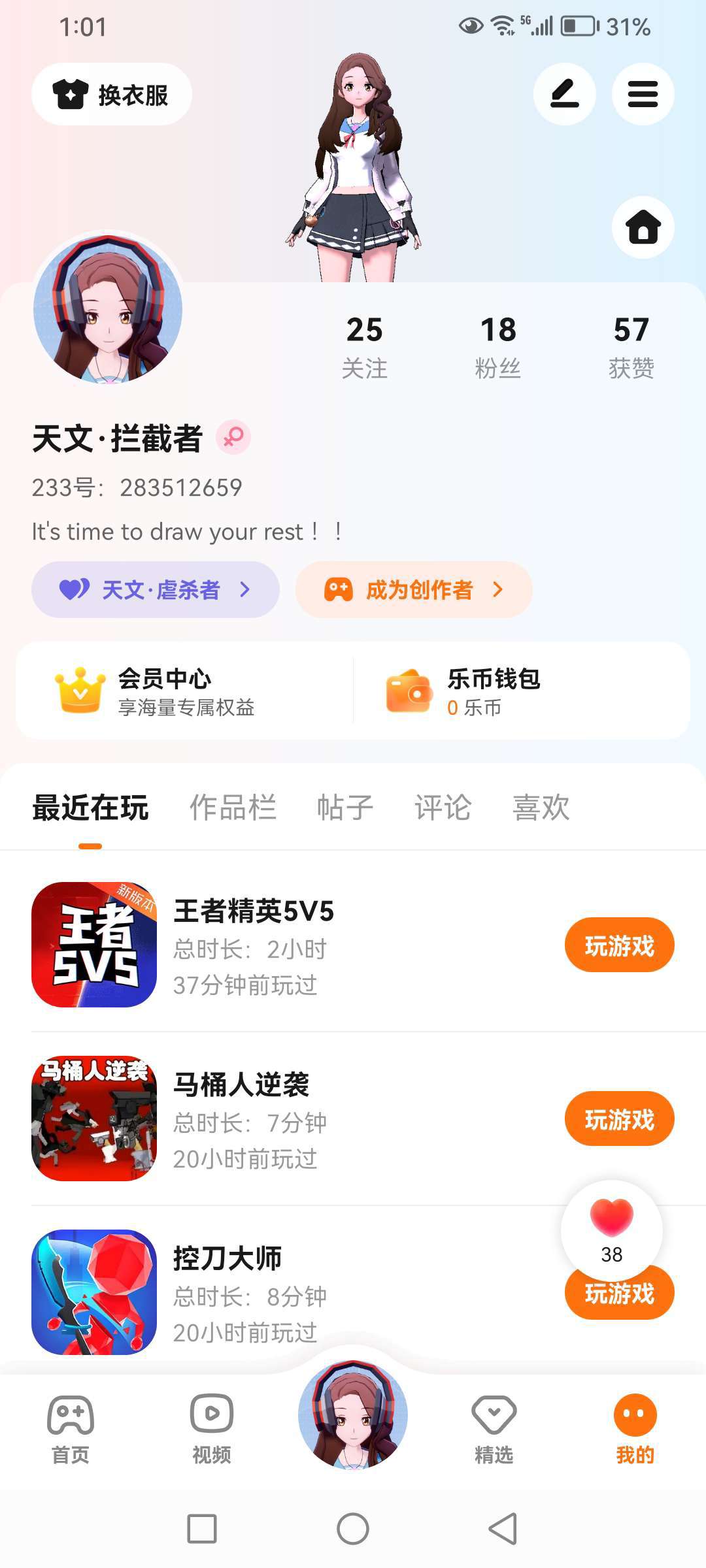Screen dimensions: 706x1568
Task: View the 关注 following list
Action: (x=364, y=348)
